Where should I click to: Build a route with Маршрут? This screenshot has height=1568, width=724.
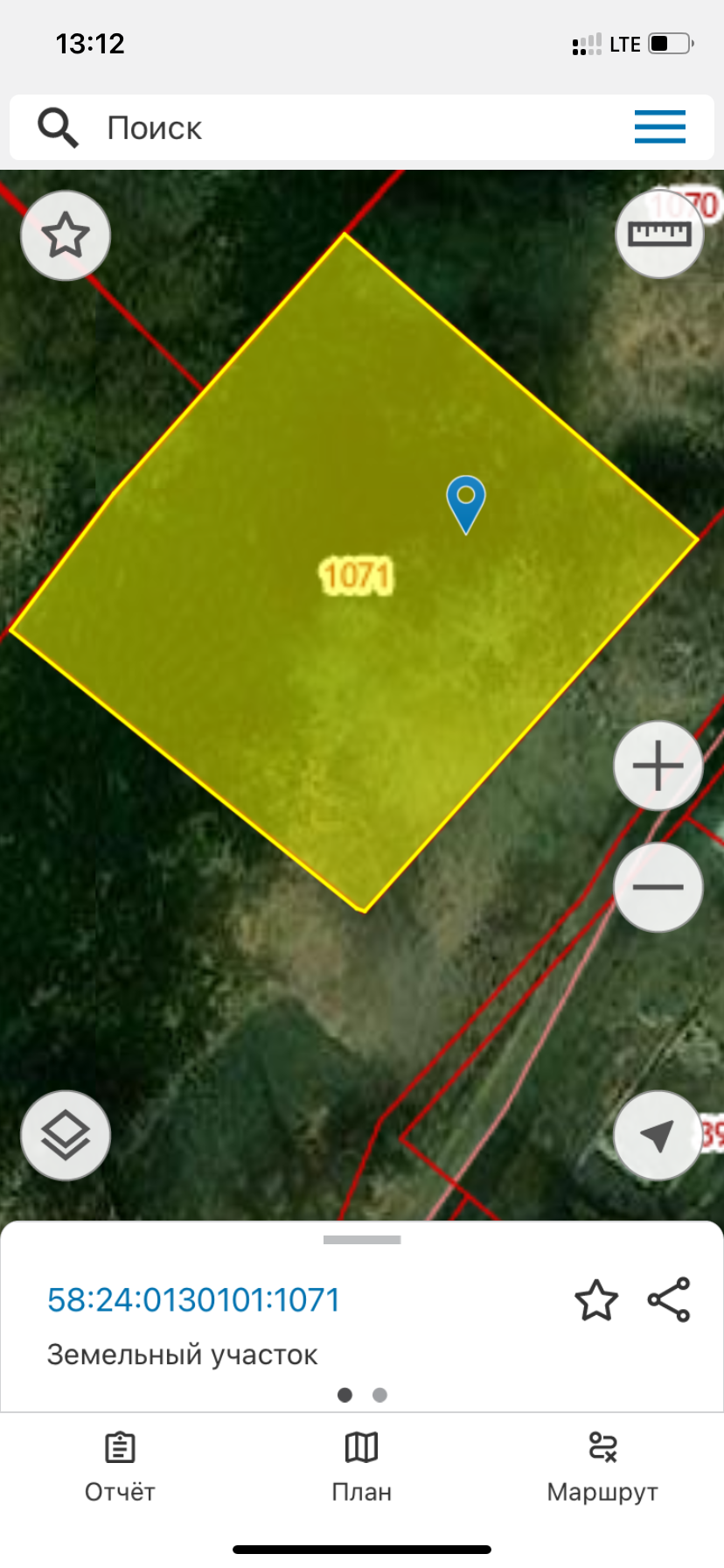602,1467
